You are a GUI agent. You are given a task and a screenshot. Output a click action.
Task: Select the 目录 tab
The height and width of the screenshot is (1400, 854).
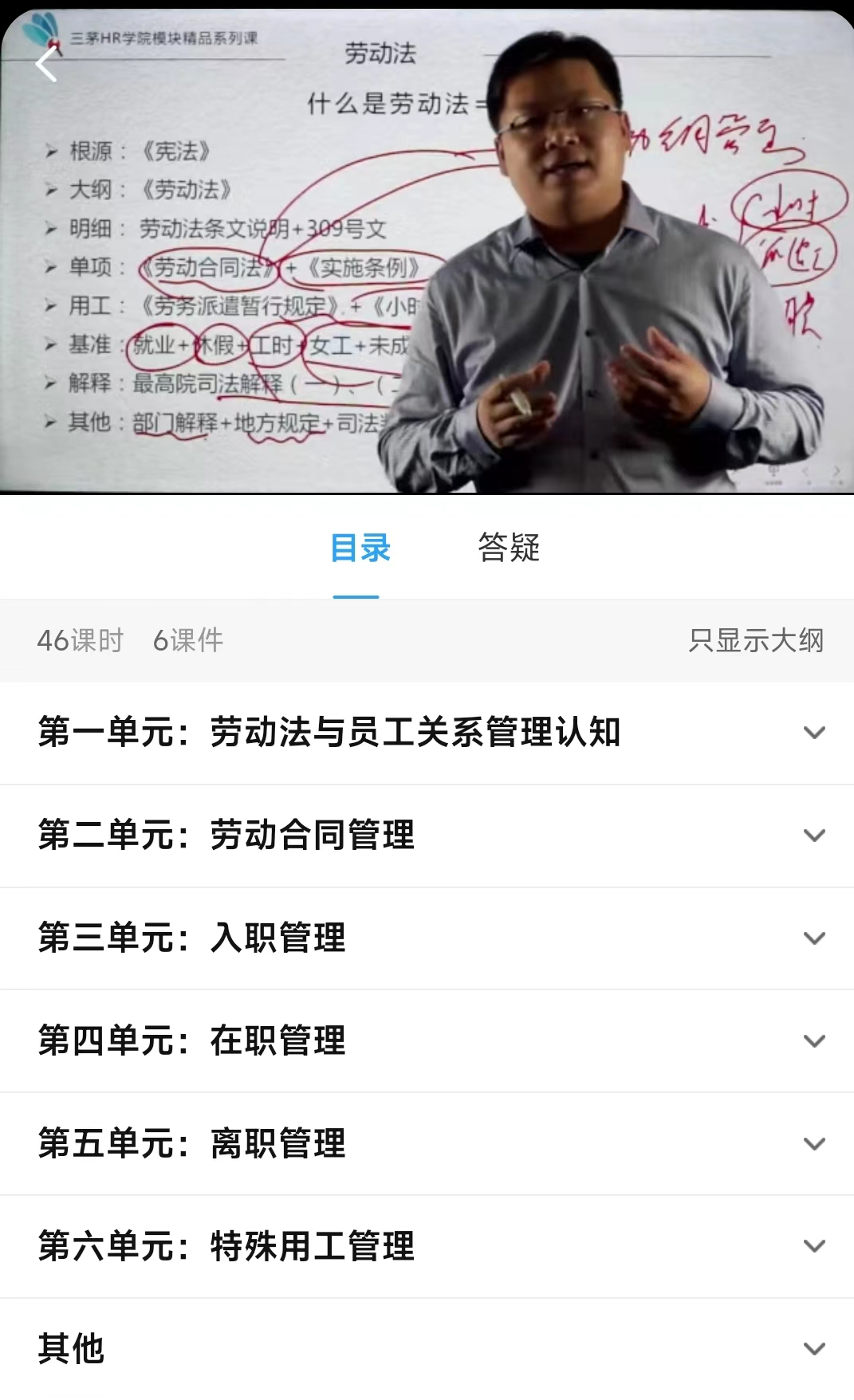point(360,548)
